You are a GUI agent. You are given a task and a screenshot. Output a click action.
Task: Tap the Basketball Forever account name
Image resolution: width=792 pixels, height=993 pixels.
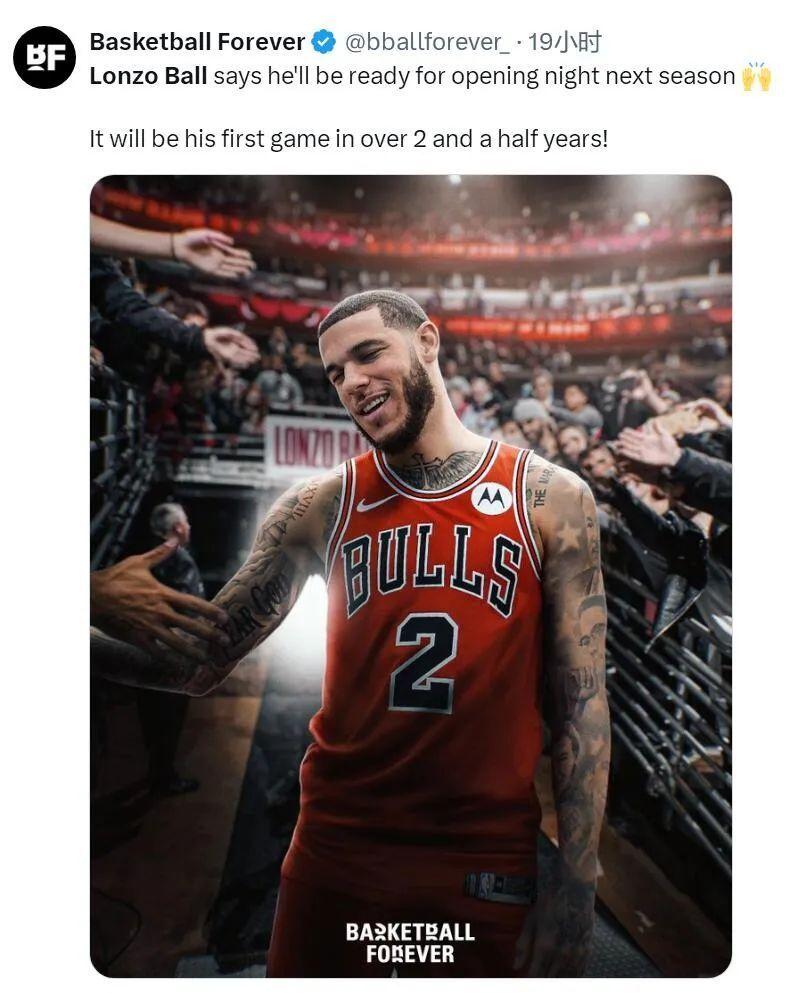[196, 42]
